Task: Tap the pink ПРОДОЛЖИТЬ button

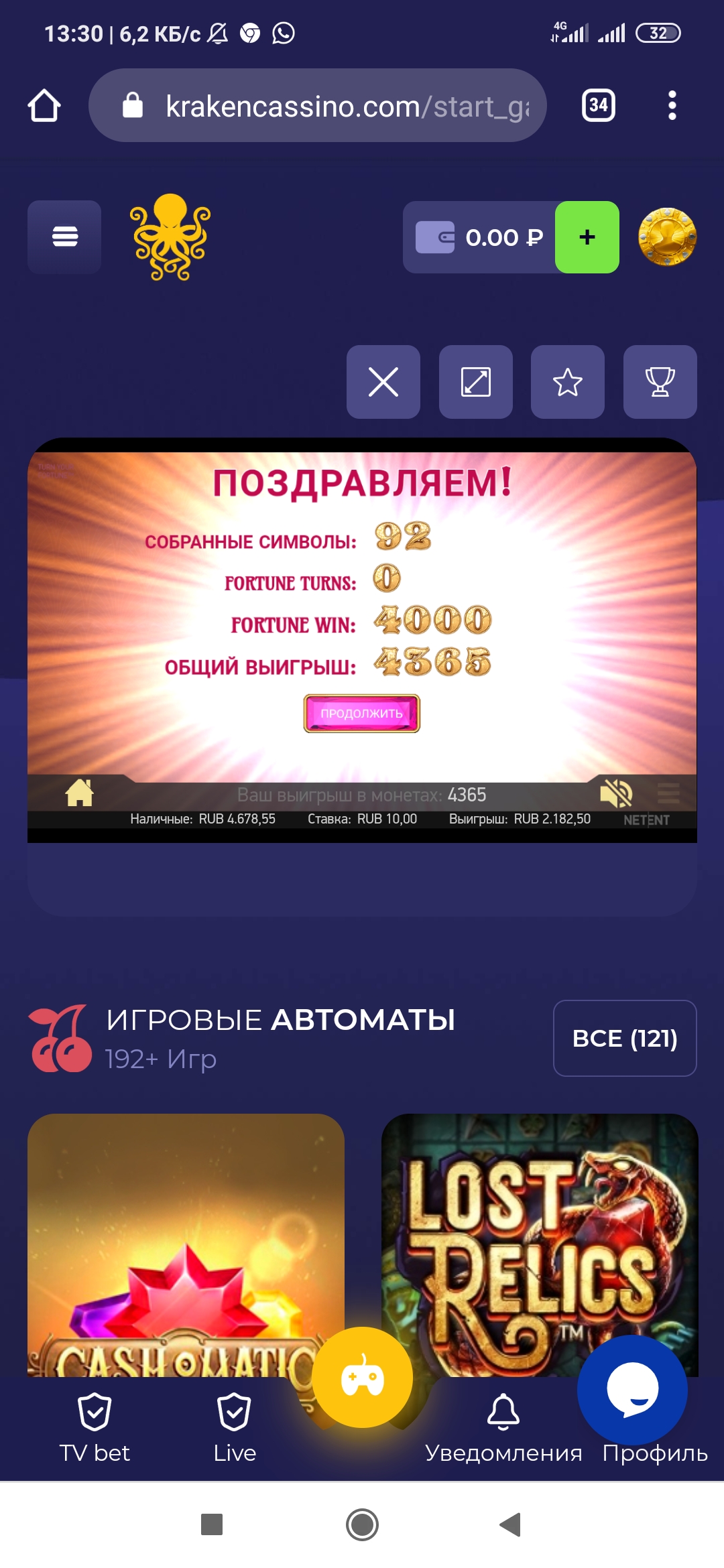Action: 361,714
